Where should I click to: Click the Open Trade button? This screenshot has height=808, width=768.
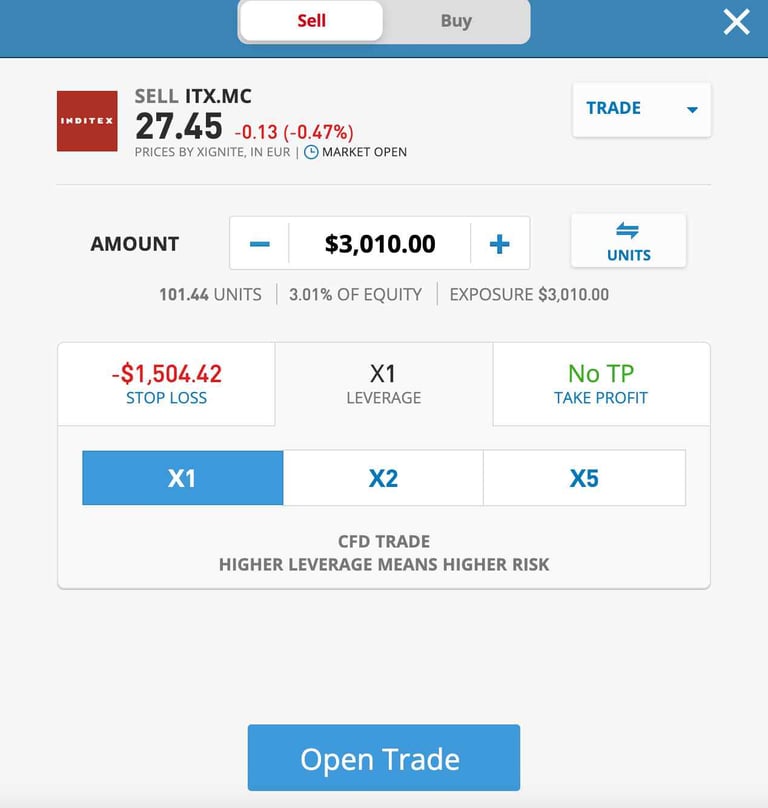pyautogui.click(x=383, y=758)
